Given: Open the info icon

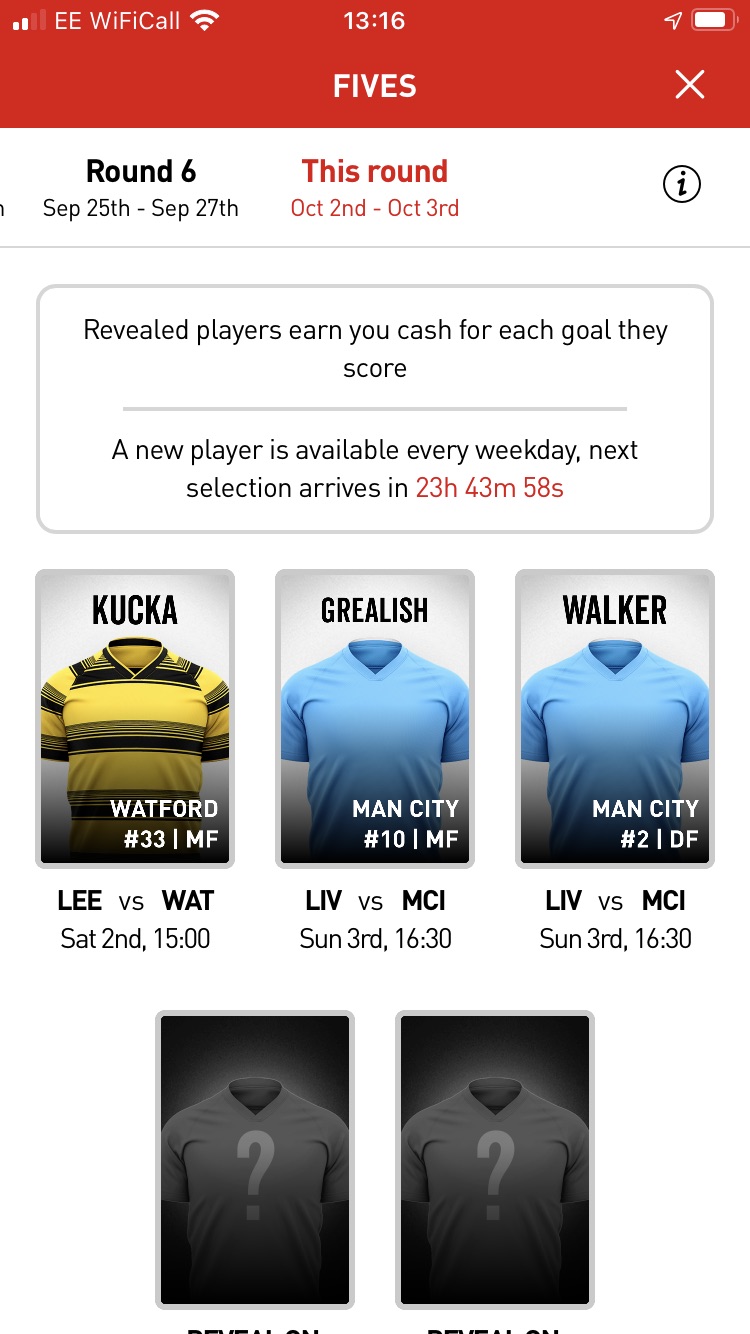Looking at the screenshot, I should (682, 184).
